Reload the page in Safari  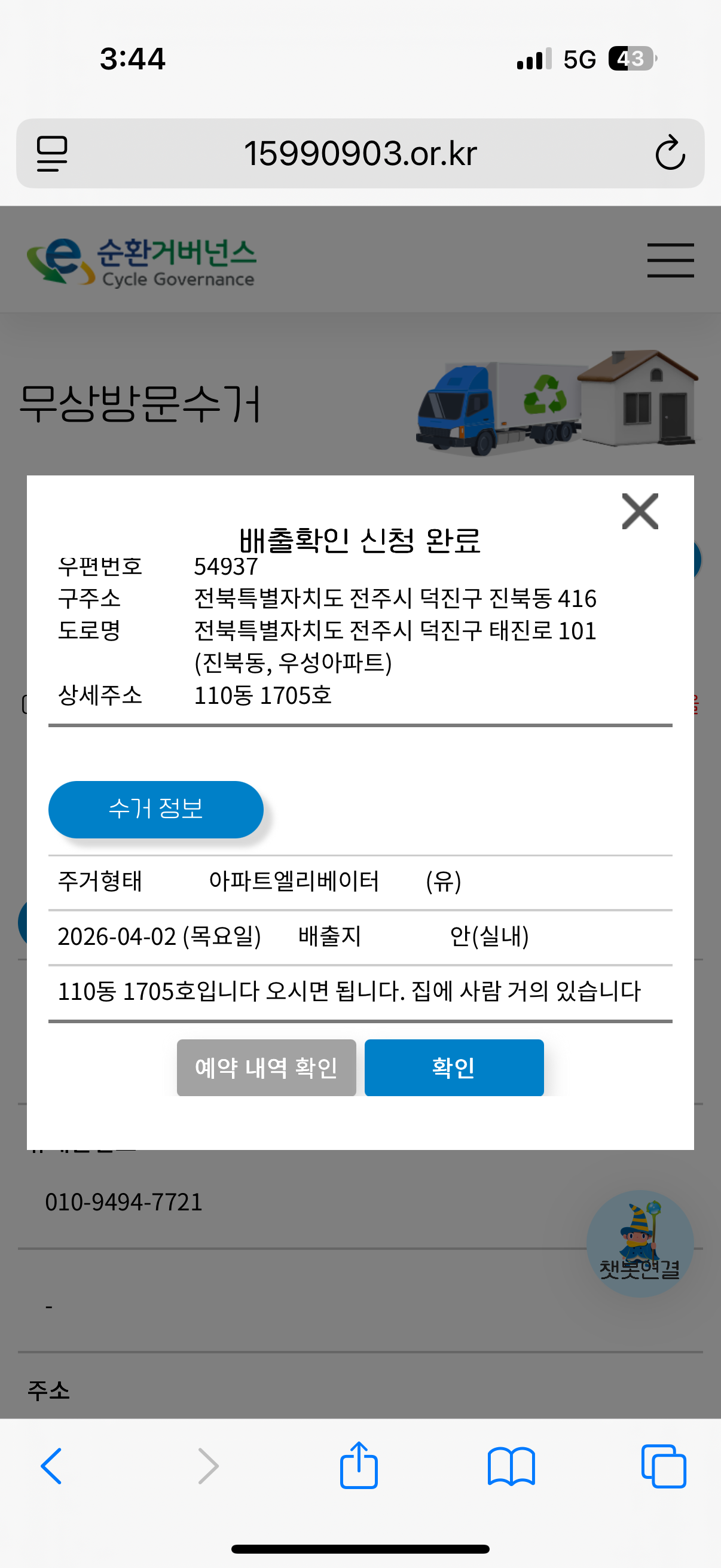click(x=670, y=152)
